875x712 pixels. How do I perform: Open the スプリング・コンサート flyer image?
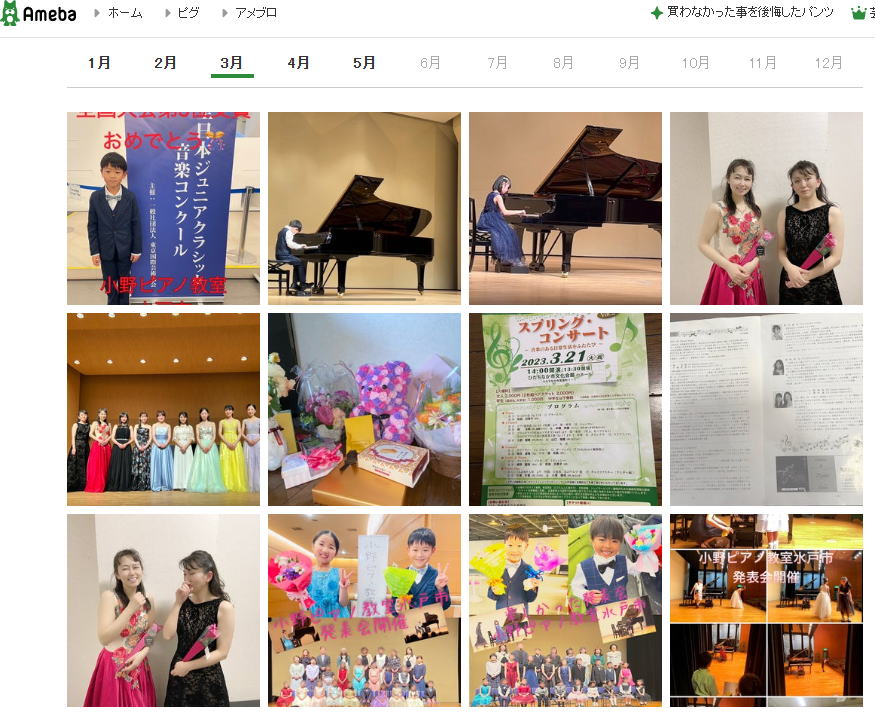(565, 409)
